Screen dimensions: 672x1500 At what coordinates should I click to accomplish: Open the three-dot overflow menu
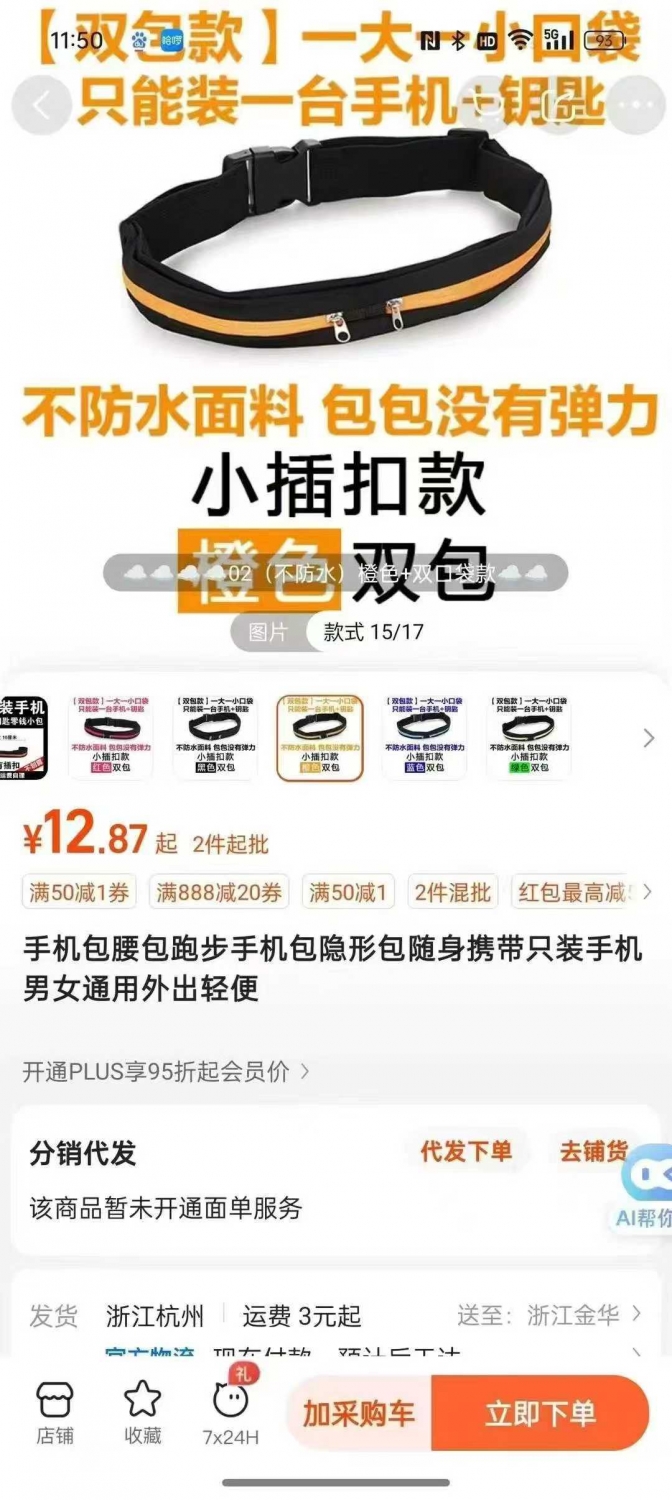pyautogui.click(x=636, y=104)
